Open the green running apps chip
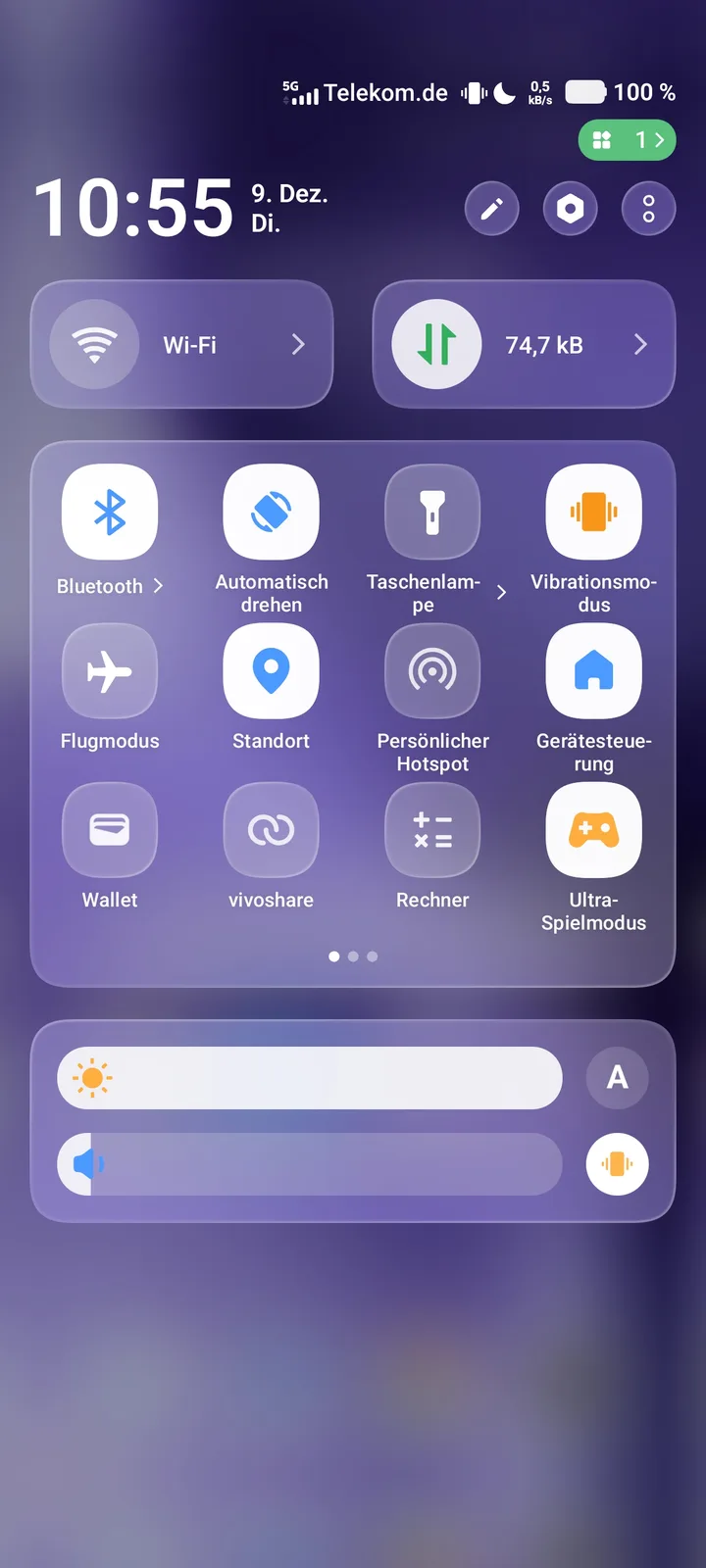Screen dimensions: 706x1568 628,140
